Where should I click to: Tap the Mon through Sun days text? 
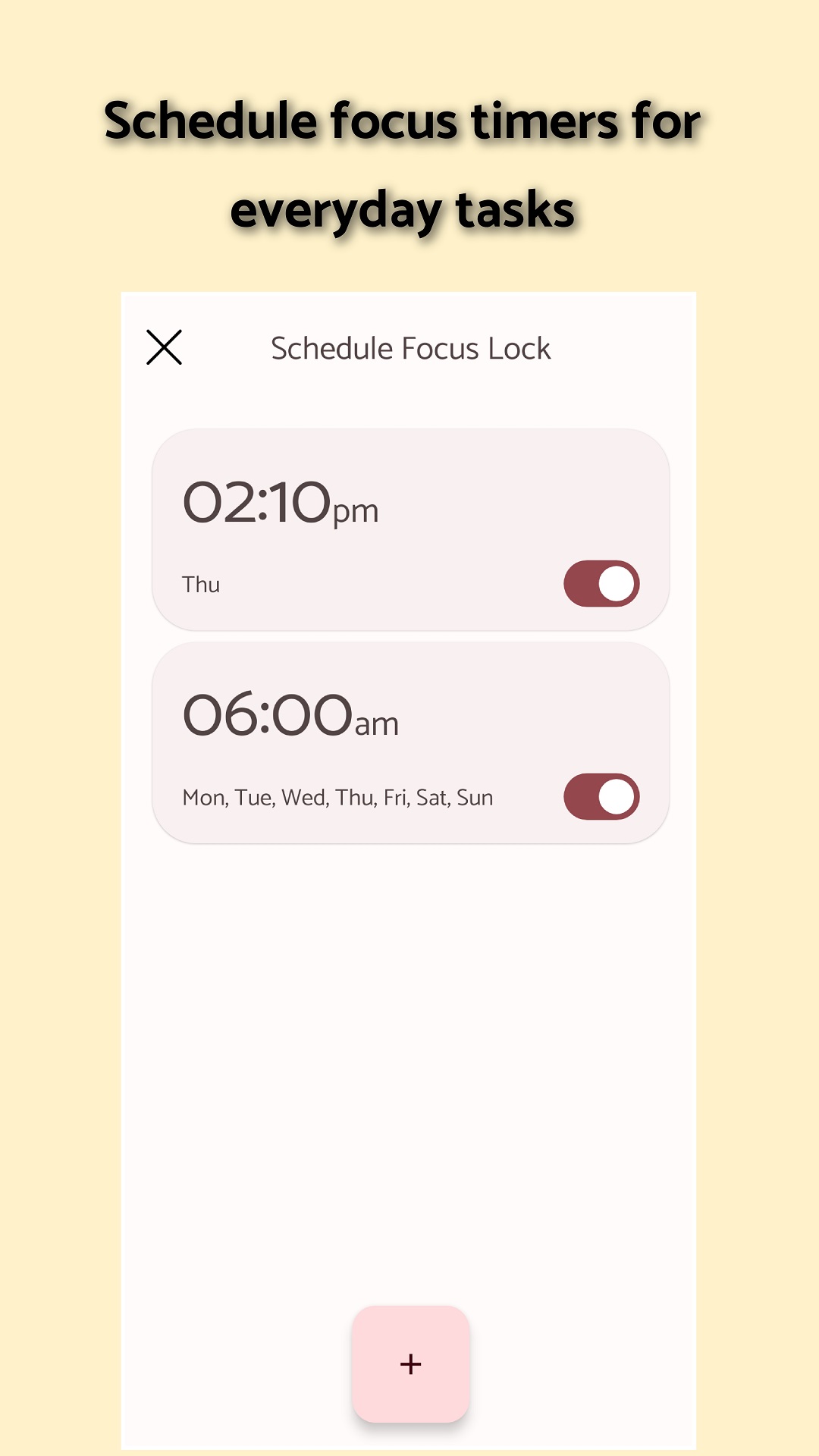(x=337, y=796)
